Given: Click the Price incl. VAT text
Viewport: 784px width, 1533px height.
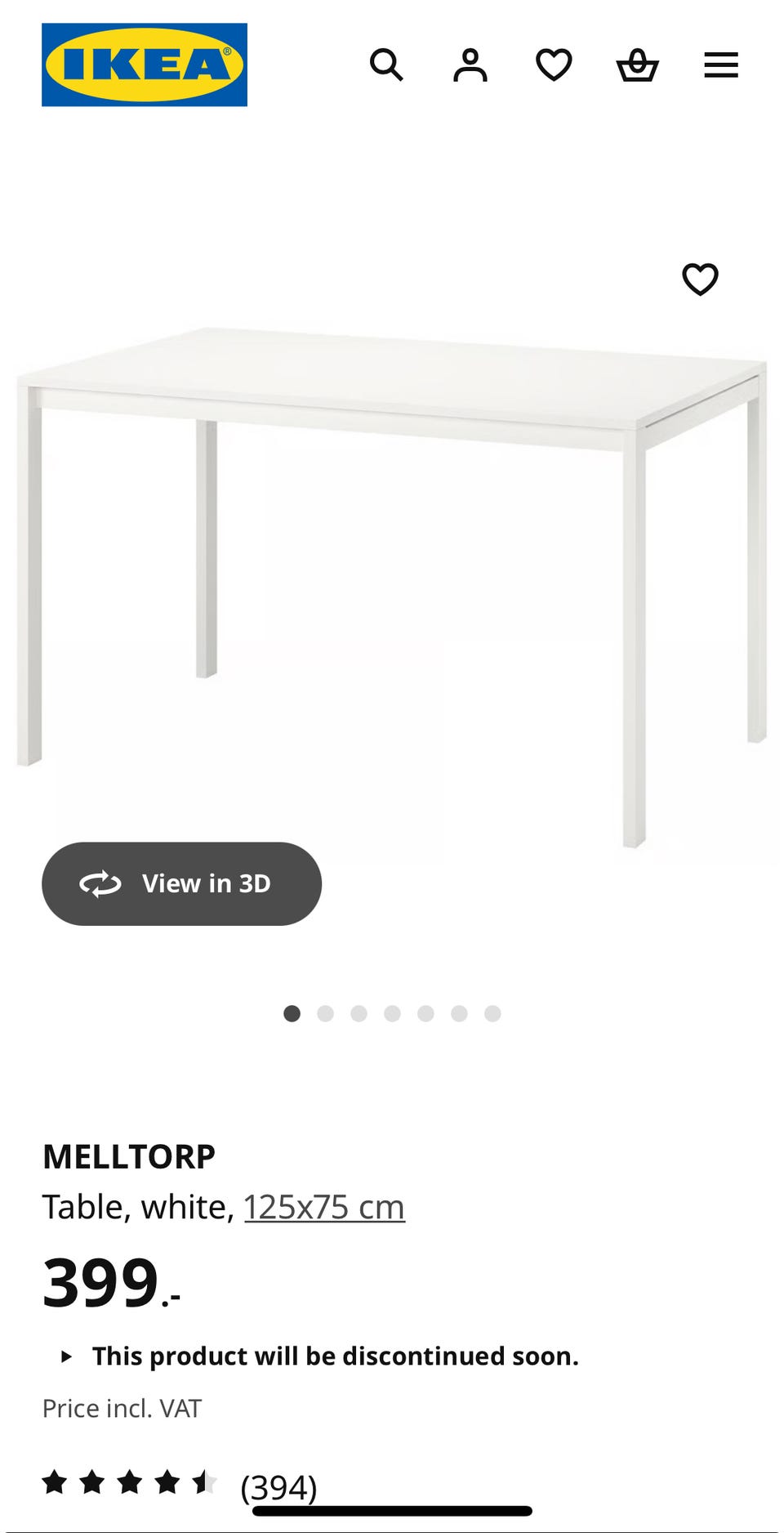Looking at the screenshot, I should [121, 1407].
